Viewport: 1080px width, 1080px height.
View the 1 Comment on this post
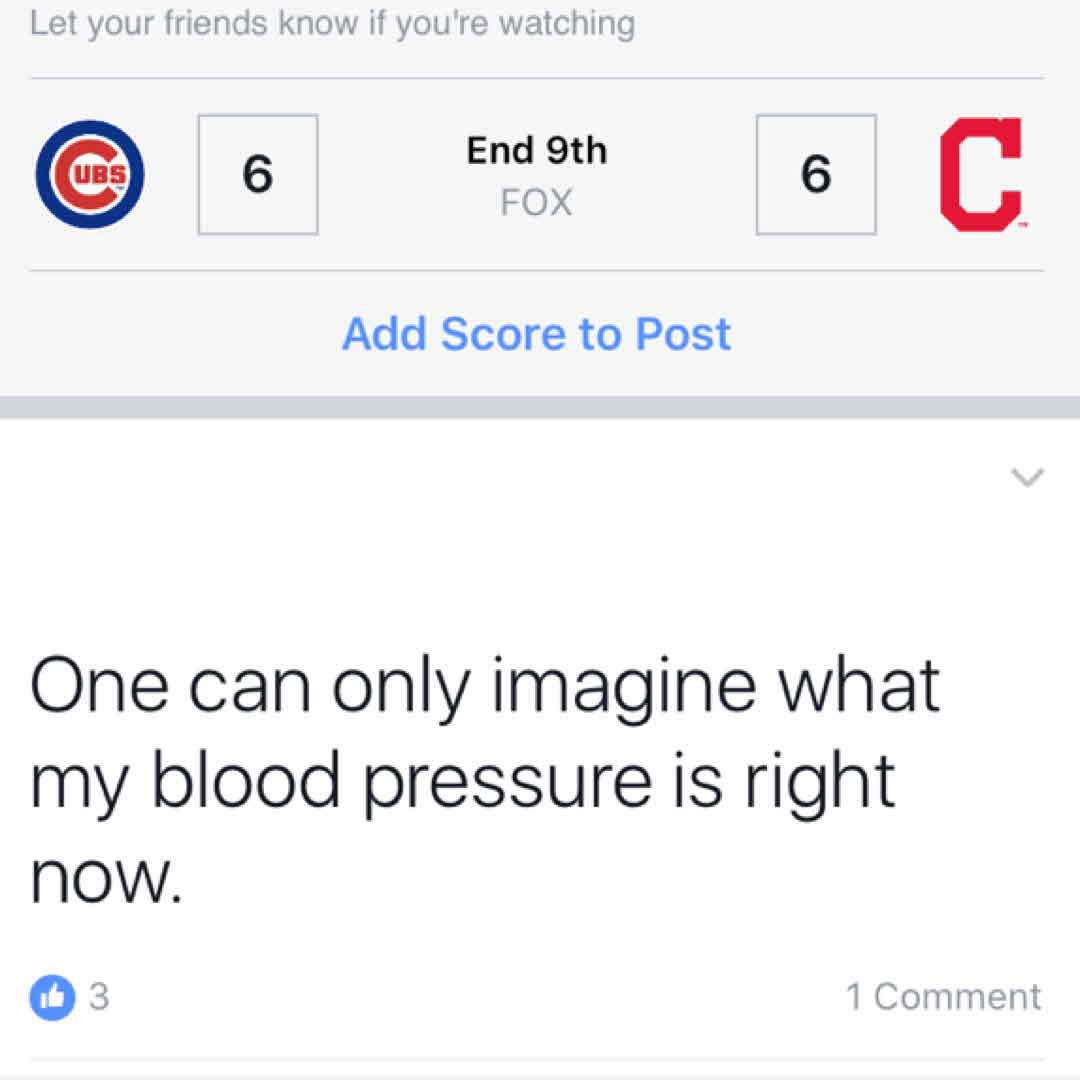pyautogui.click(x=943, y=996)
